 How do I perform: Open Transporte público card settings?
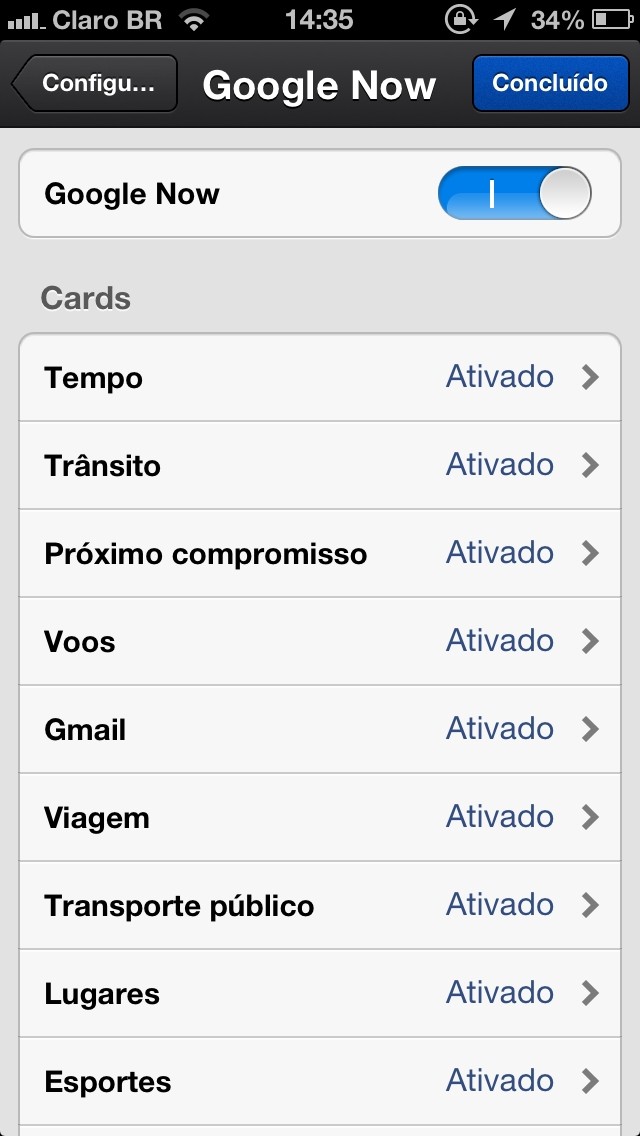(x=320, y=906)
